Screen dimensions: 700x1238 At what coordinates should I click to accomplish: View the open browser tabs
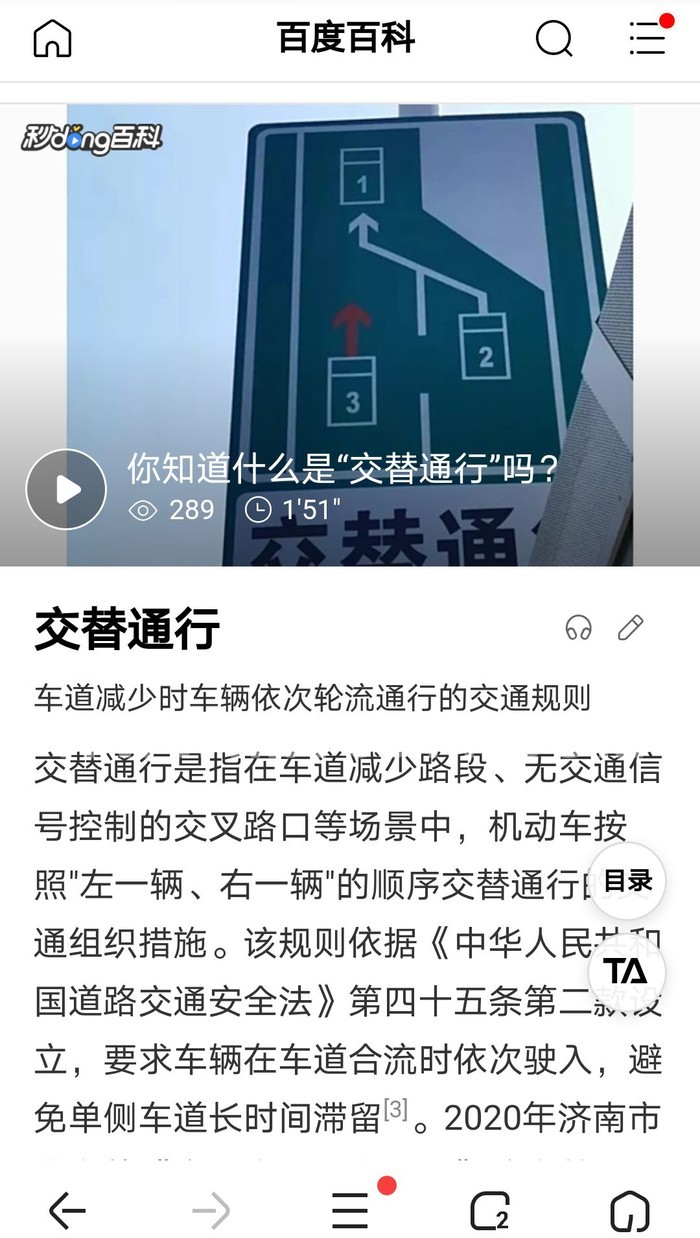point(490,1212)
